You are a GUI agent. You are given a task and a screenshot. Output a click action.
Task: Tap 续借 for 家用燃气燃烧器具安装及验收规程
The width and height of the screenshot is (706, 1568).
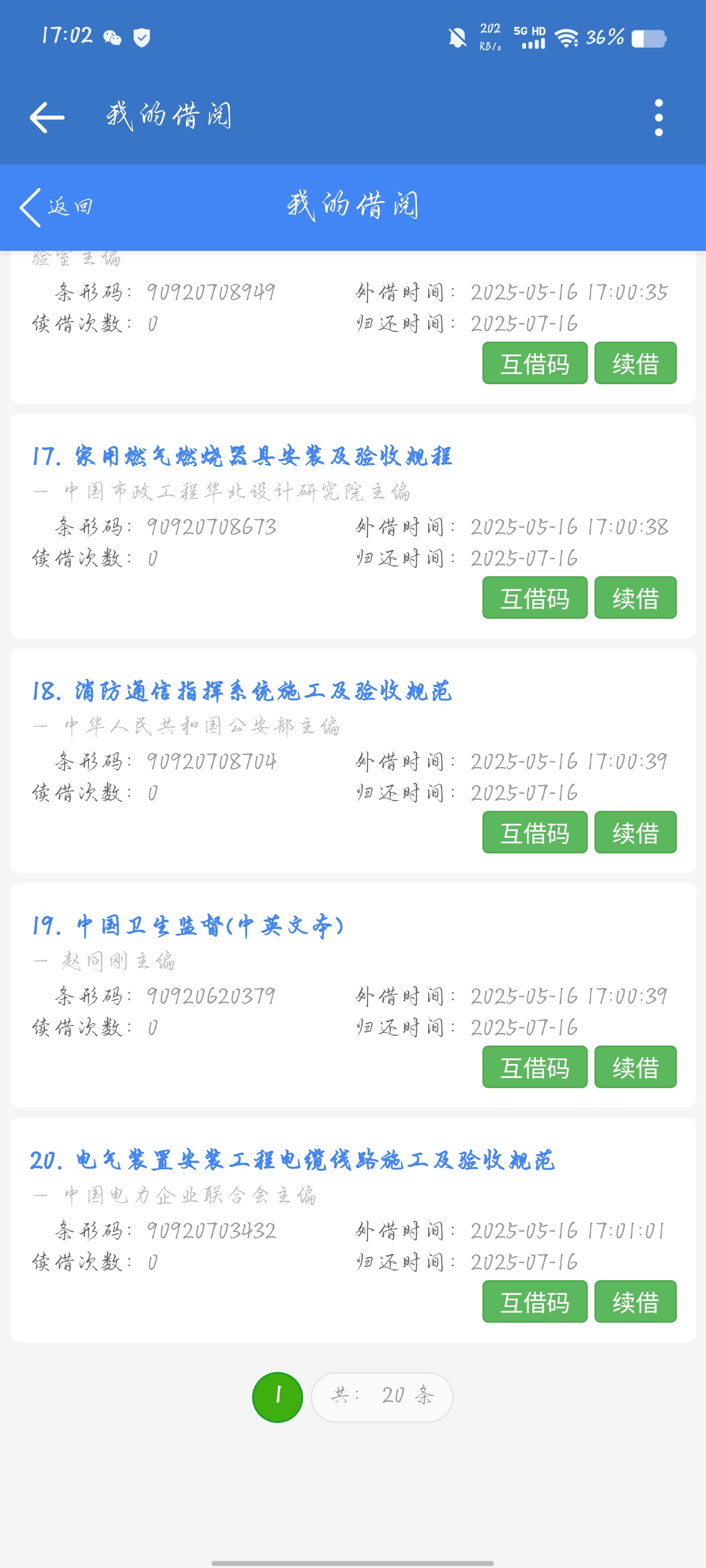(635, 598)
